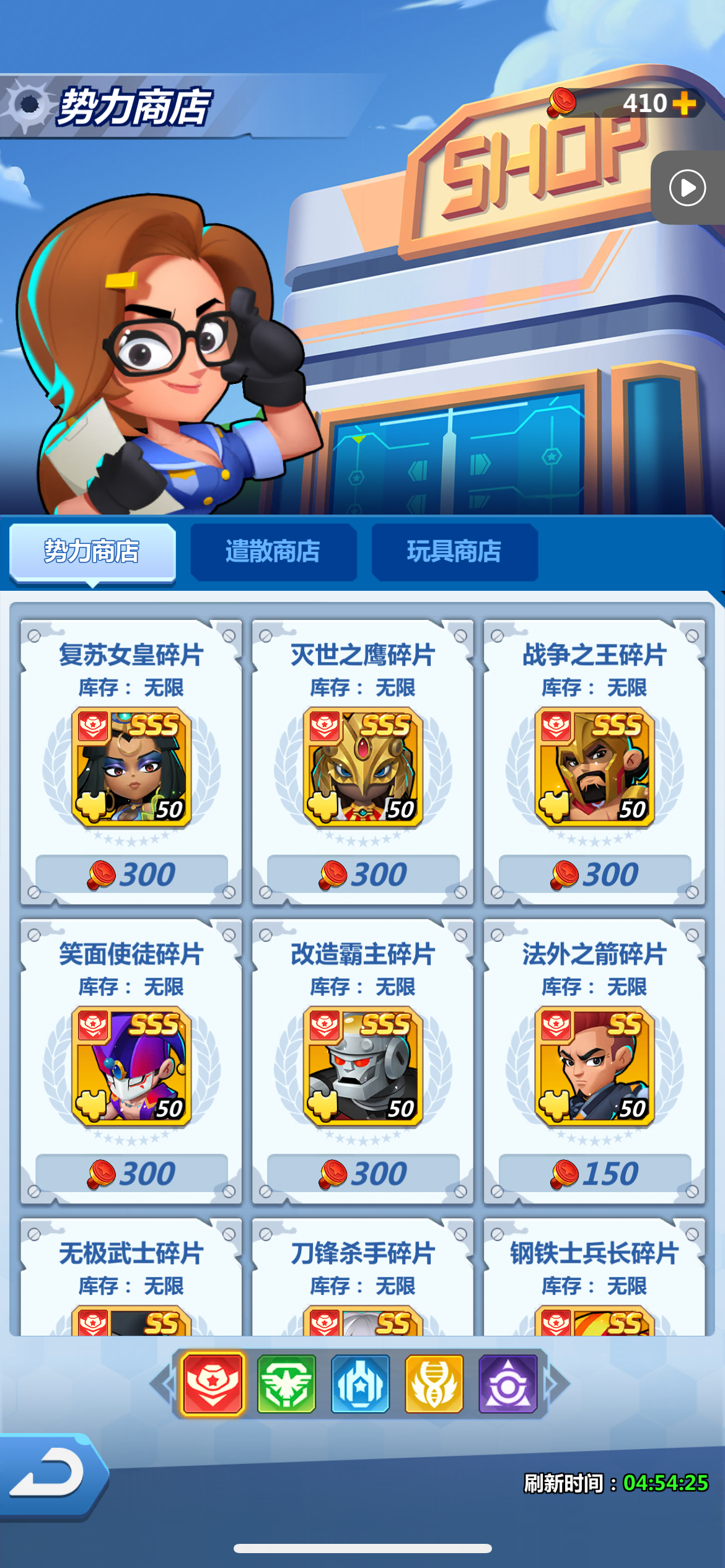This screenshot has height=1568, width=725.
Task: Select the 势力商店 tab
Action: coord(92,552)
